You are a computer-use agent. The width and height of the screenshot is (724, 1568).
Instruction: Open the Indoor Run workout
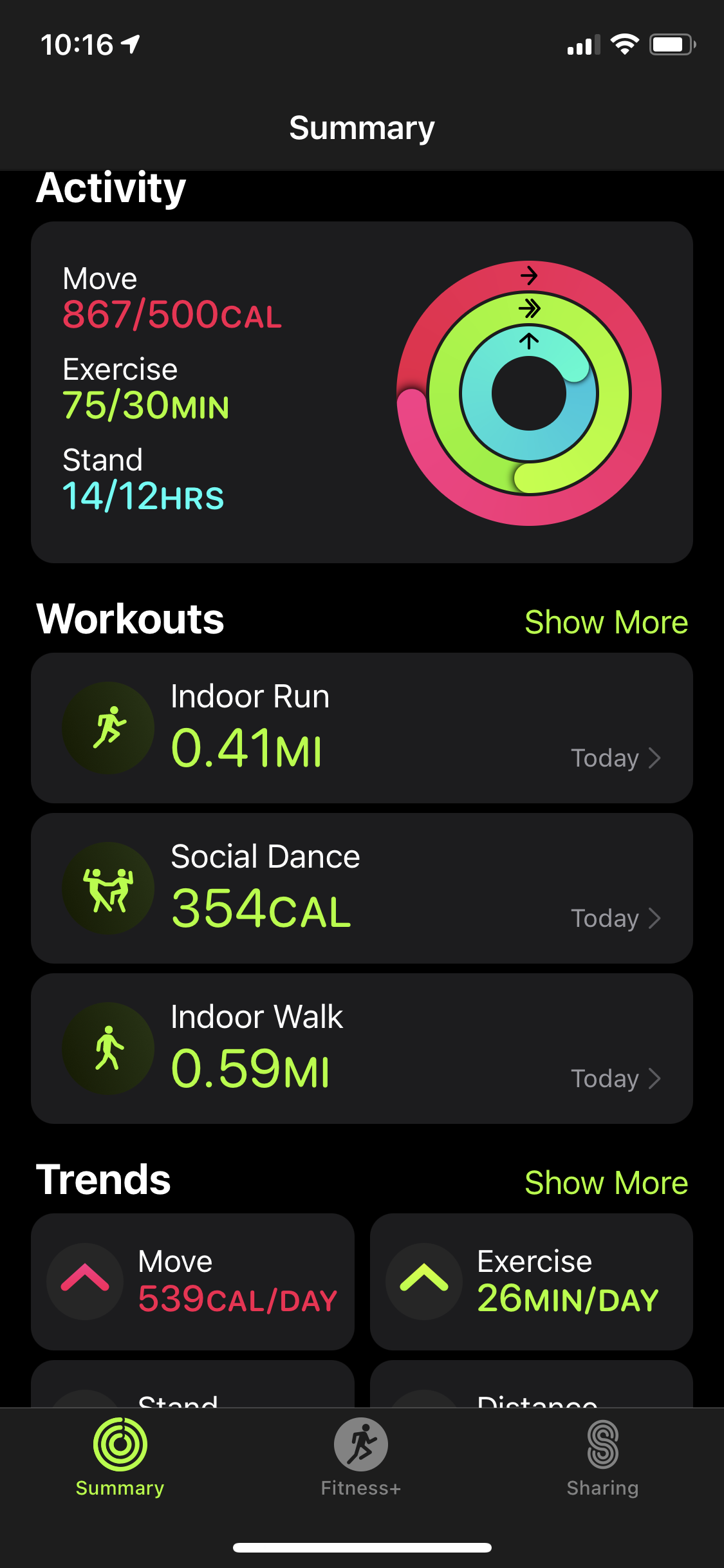tap(362, 728)
